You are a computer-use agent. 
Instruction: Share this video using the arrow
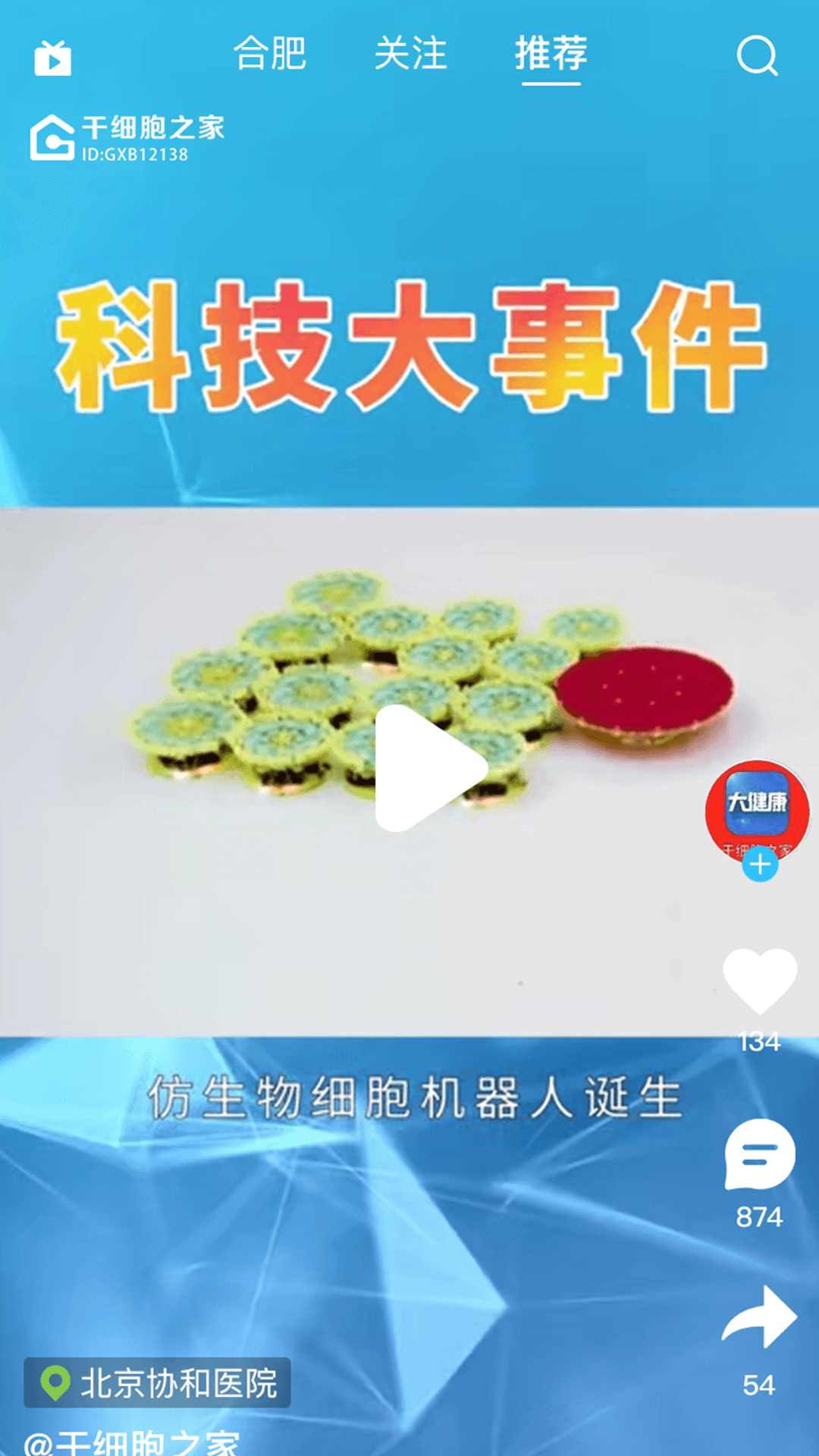759,1317
